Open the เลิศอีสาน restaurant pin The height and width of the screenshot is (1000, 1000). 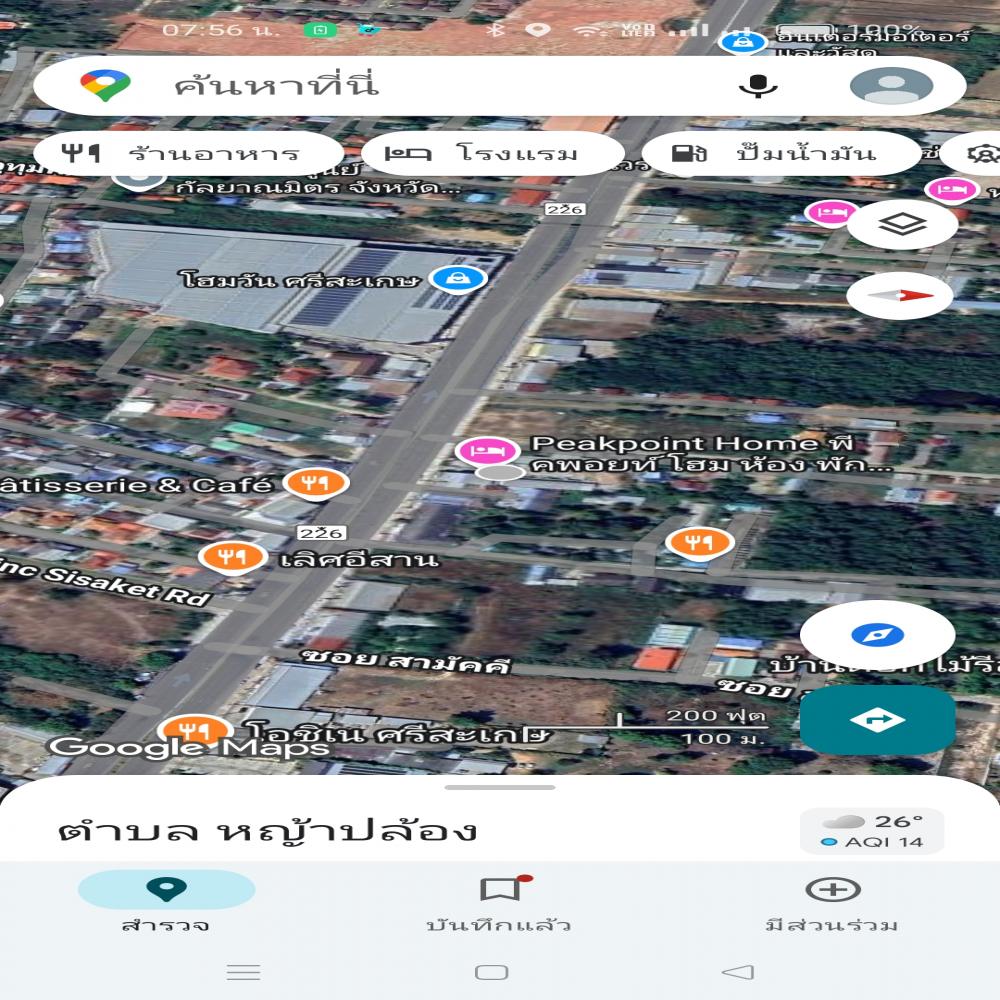[x=232, y=556]
